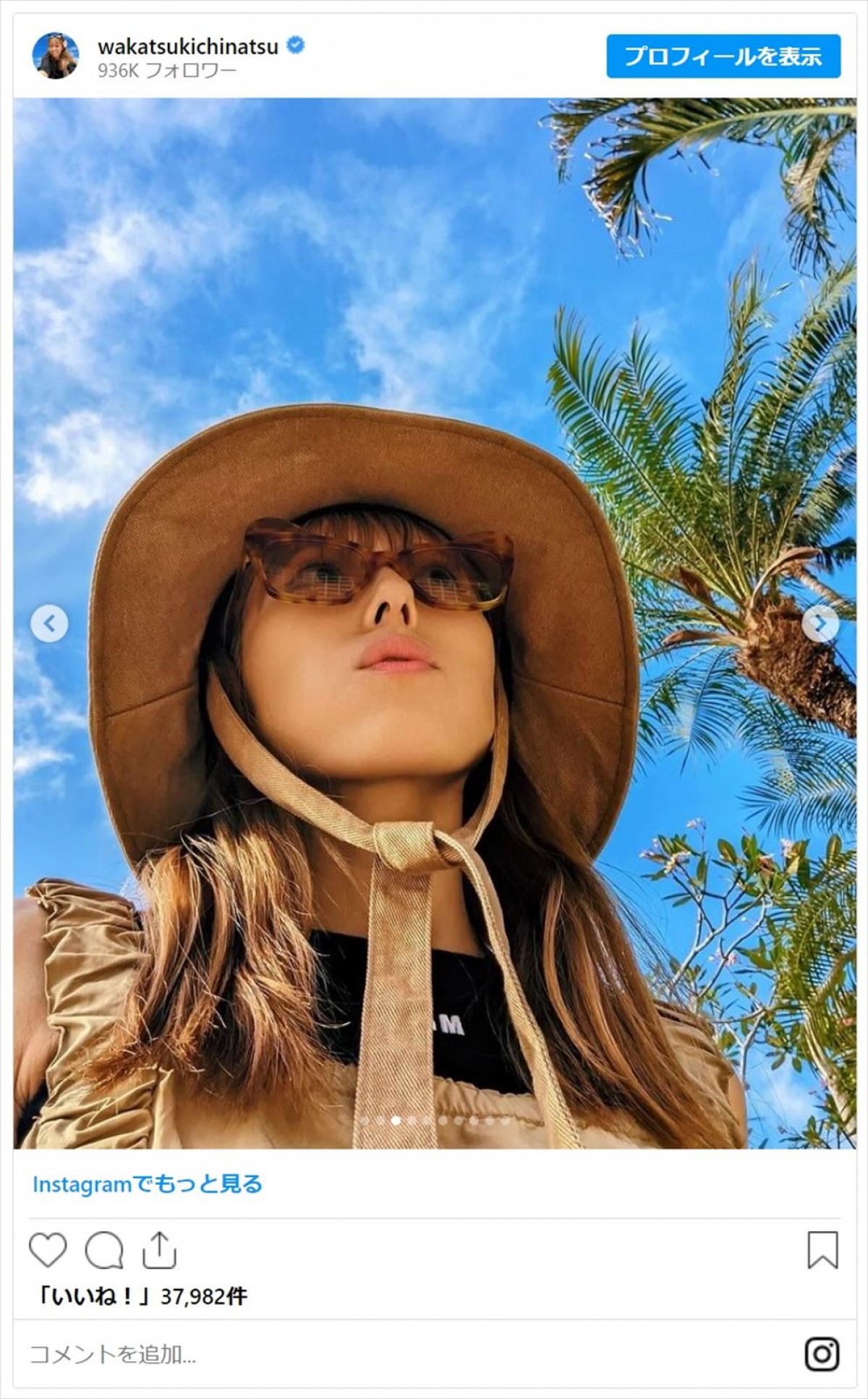The image size is (868, 1399).
Task: Tap the プロフィールを表示 button
Action: pos(723,56)
